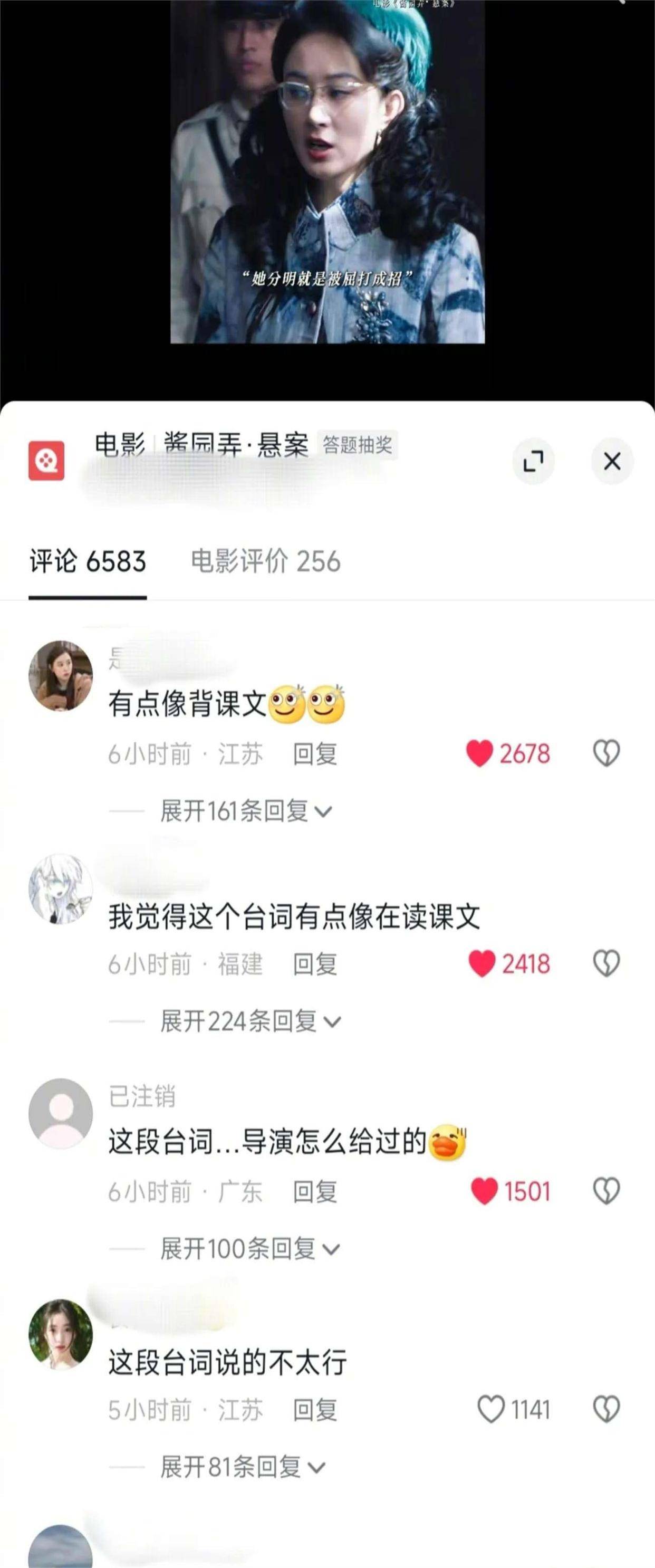Reply to the comment 有点像背课文

click(314, 754)
